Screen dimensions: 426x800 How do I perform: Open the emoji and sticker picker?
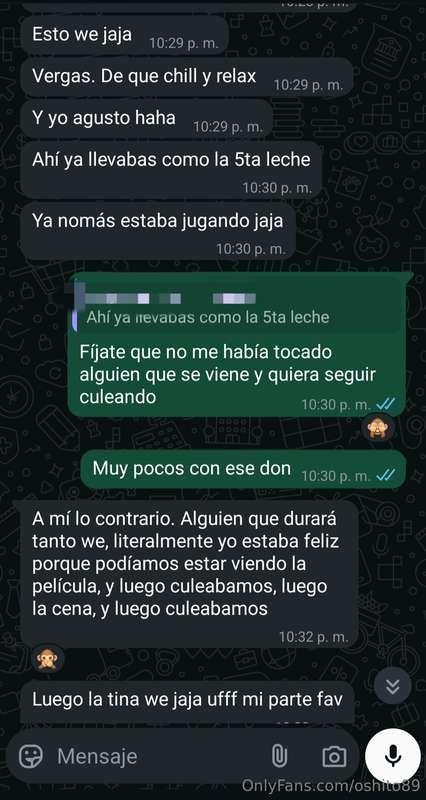[31, 756]
